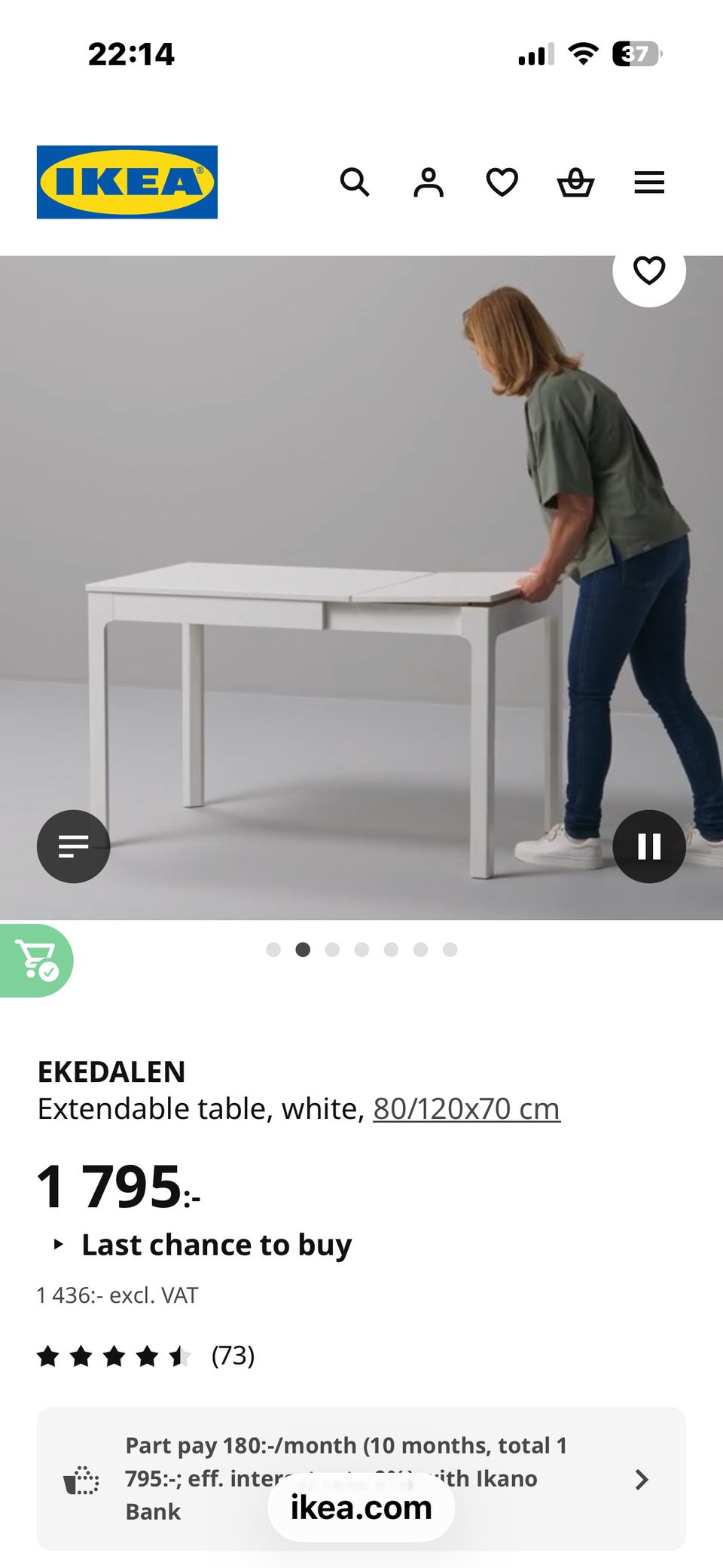723x1568 pixels.
Task: Tap the ikea.com address pill
Action: pyautogui.click(x=361, y=1508)
